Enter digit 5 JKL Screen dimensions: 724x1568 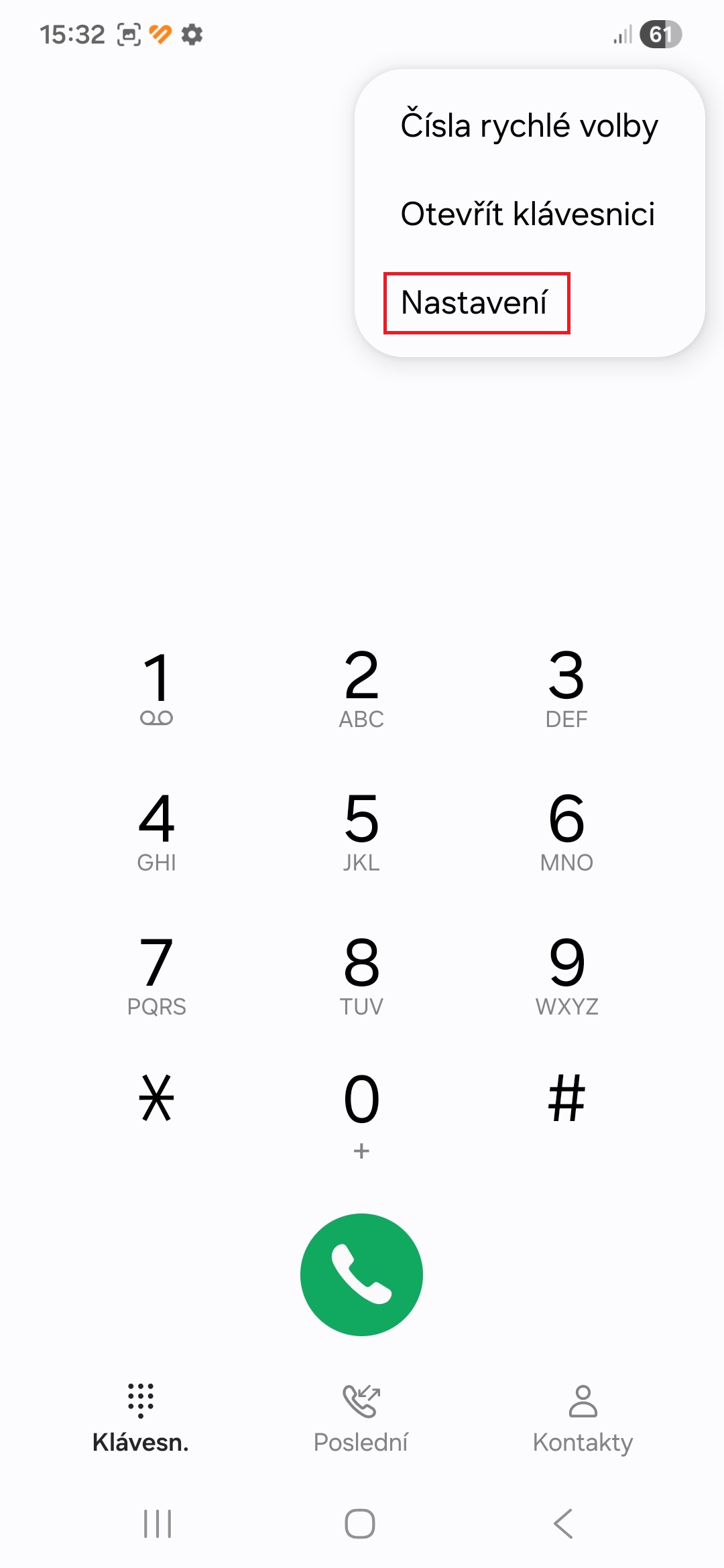click(x=361, y=831)
